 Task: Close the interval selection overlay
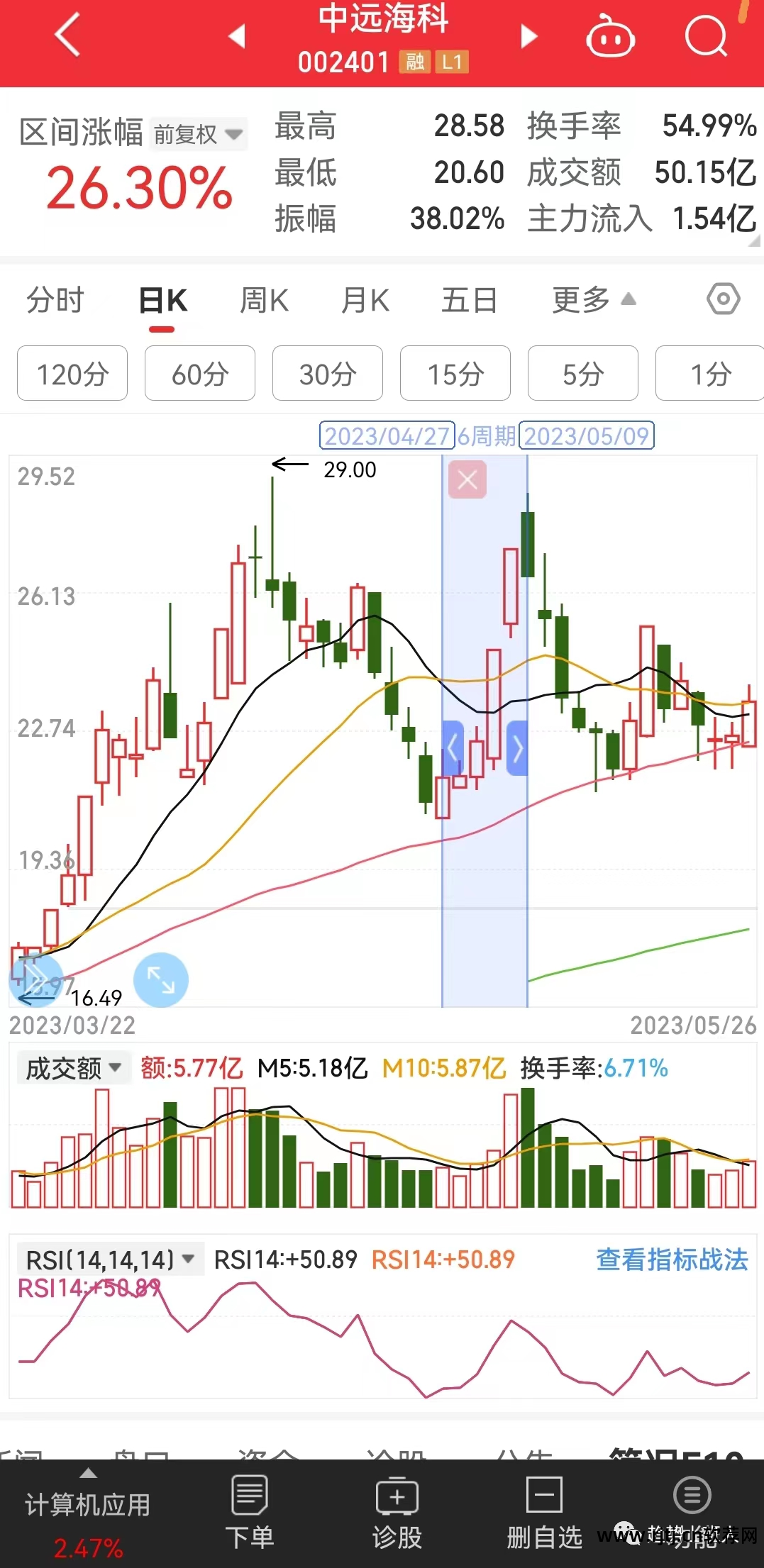coord(467,480)
